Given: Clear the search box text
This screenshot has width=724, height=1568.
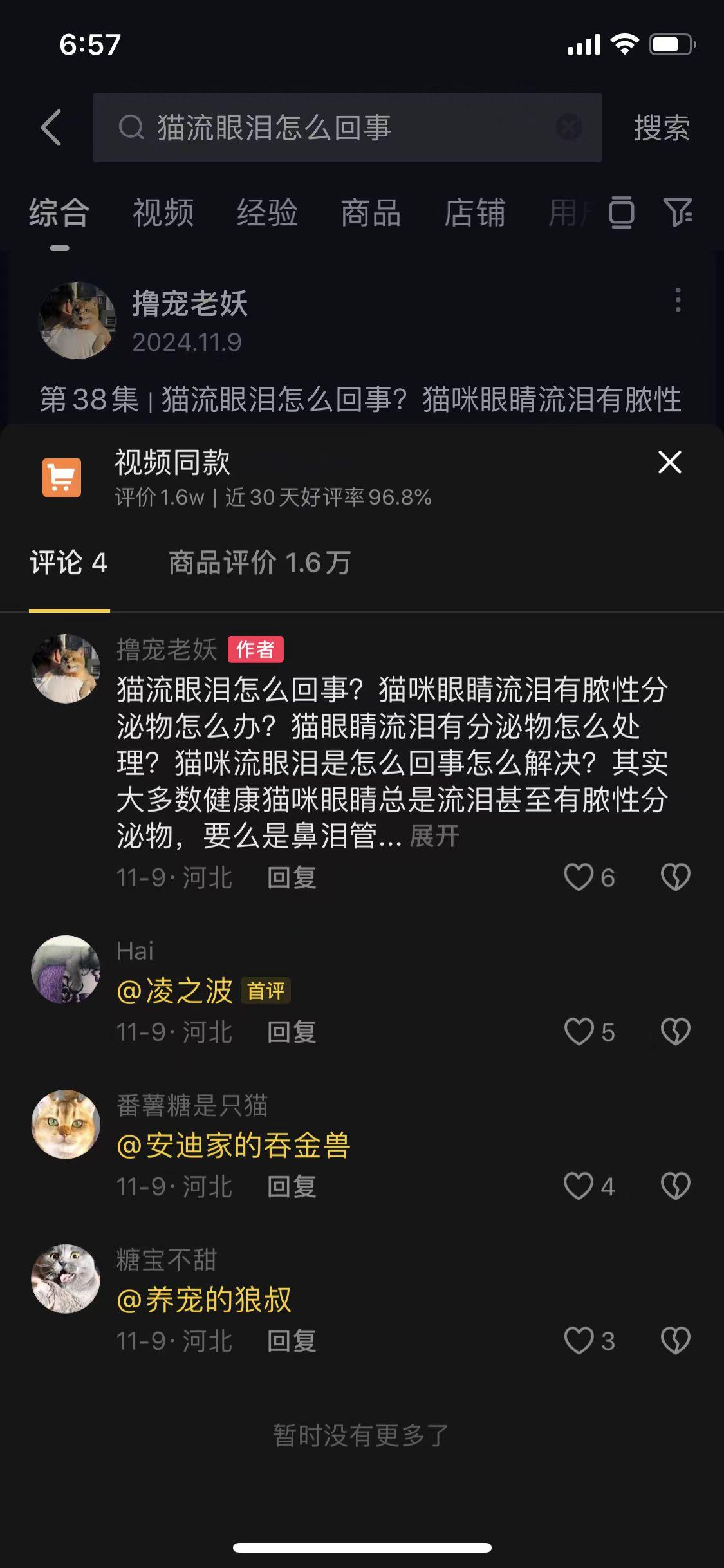Looking at the screenshot, I should [570, 127].
